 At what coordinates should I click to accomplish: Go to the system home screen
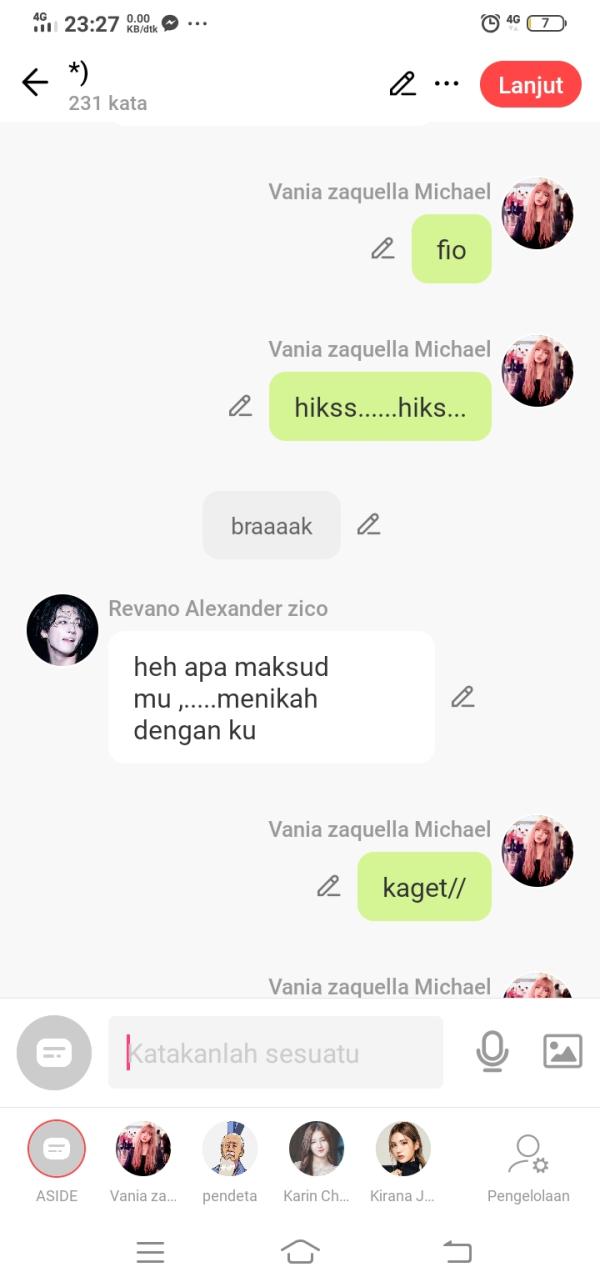tap(300, 1251)
